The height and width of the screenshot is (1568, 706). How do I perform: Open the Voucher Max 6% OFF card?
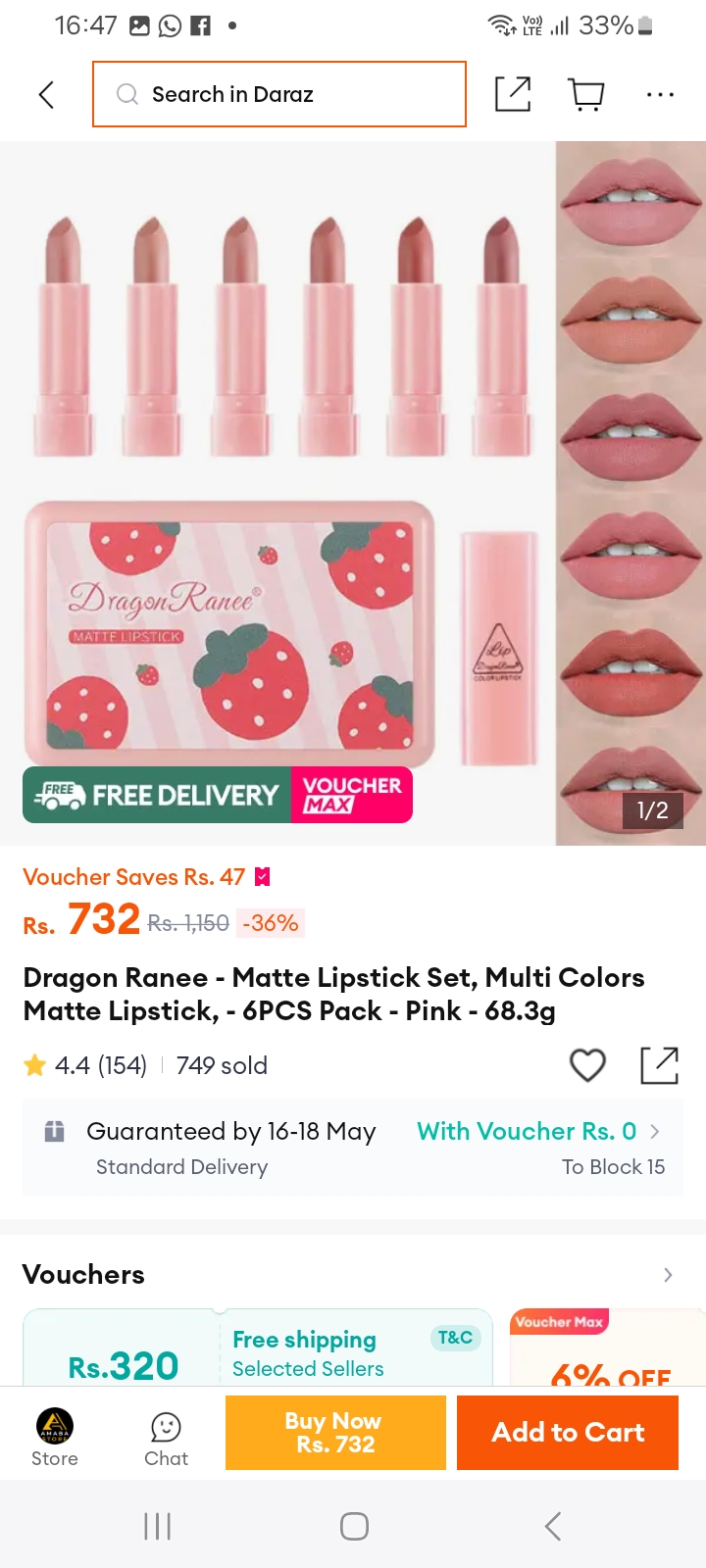[608, 1347]
